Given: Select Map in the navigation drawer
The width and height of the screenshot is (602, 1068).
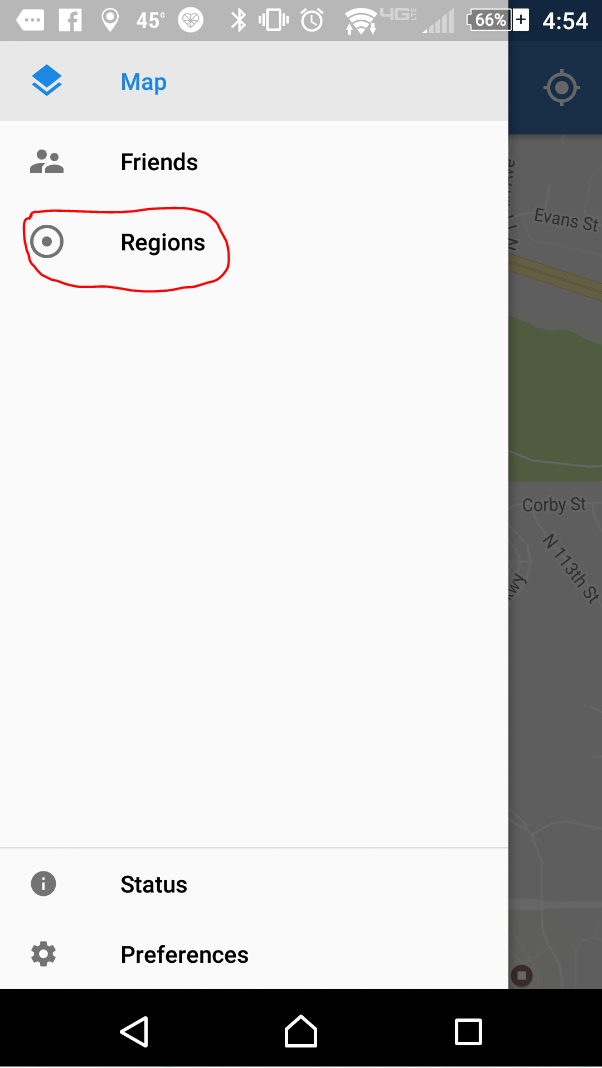Looking at the screenshot, I should [x=143, y=82].
